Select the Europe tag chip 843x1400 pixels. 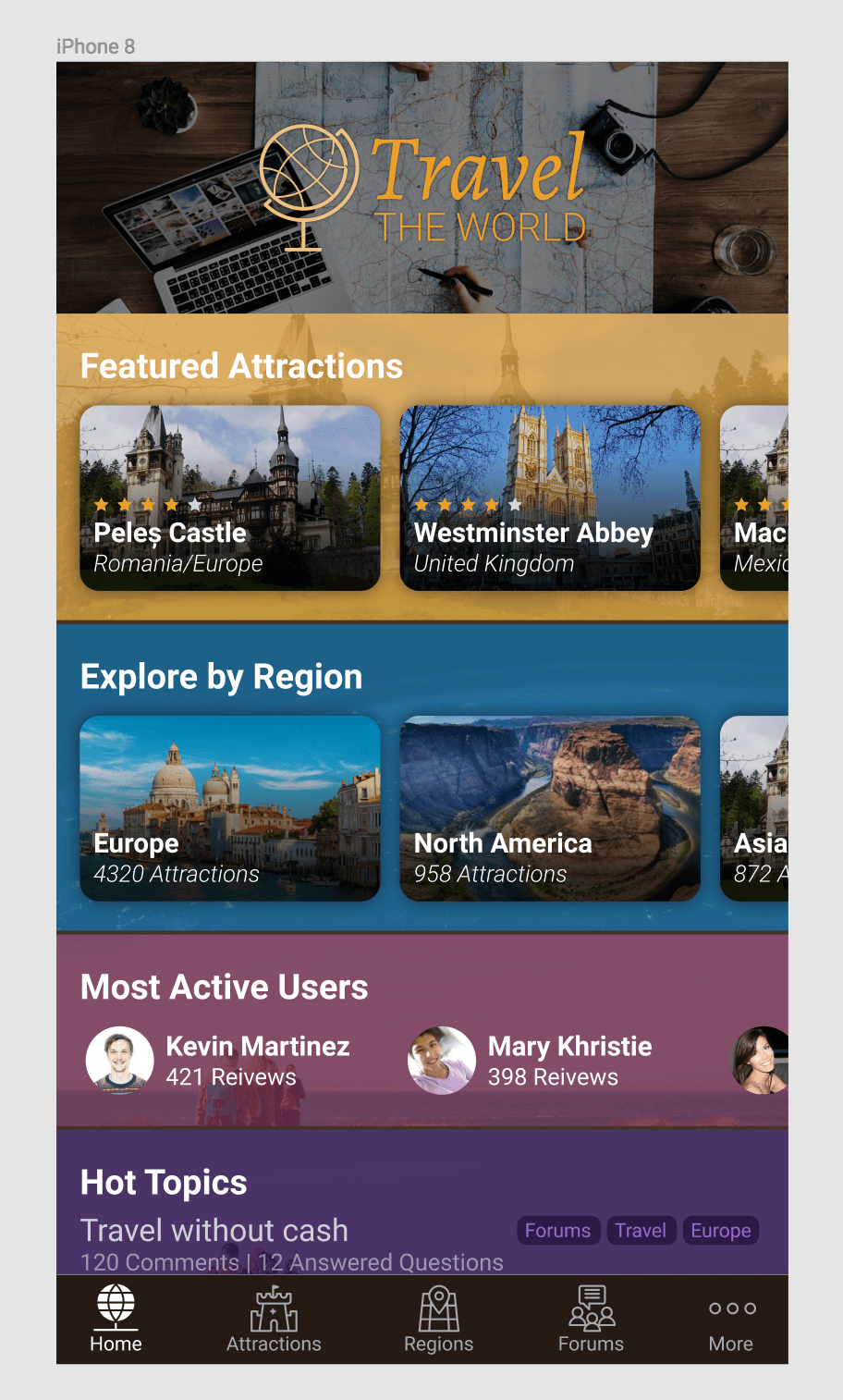[721, 1231]
